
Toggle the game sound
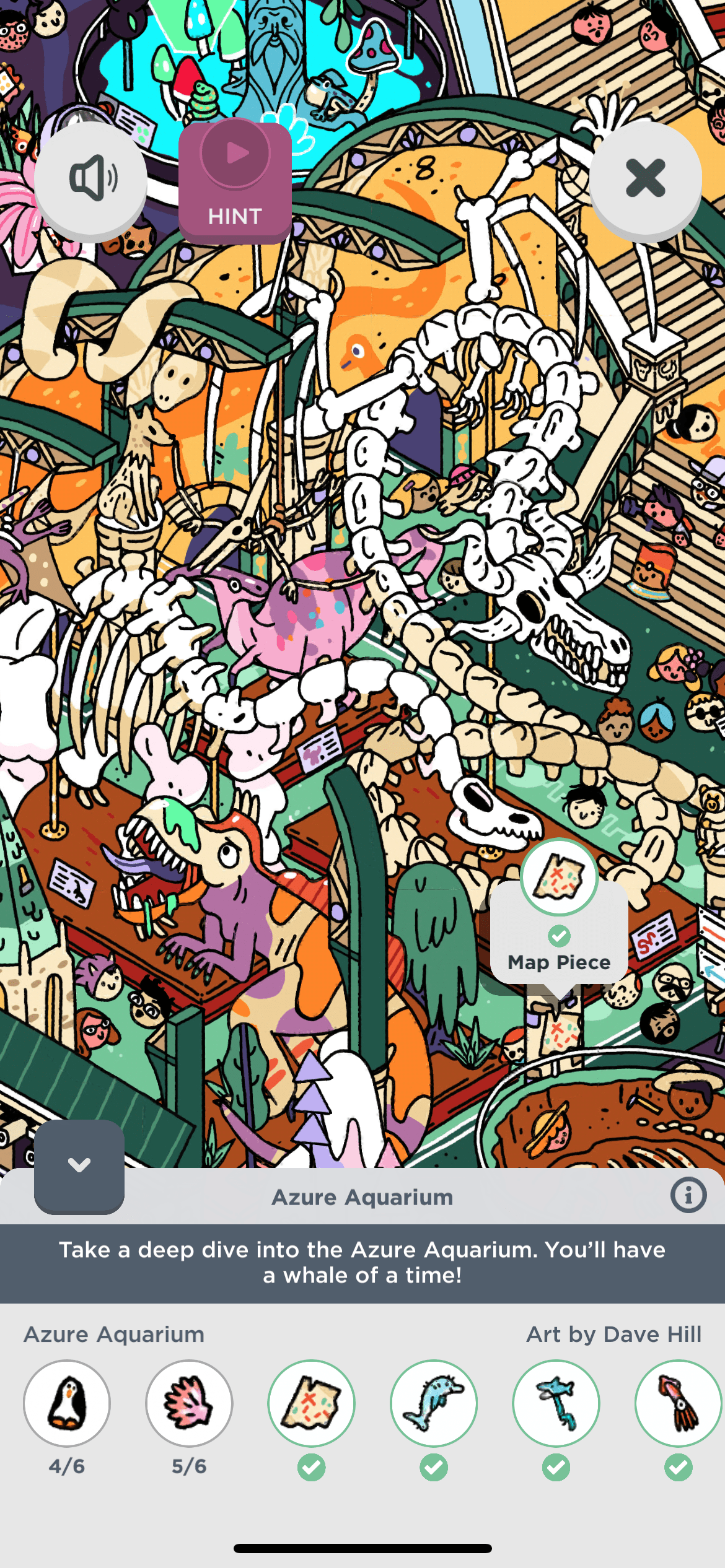coord(91,178)
